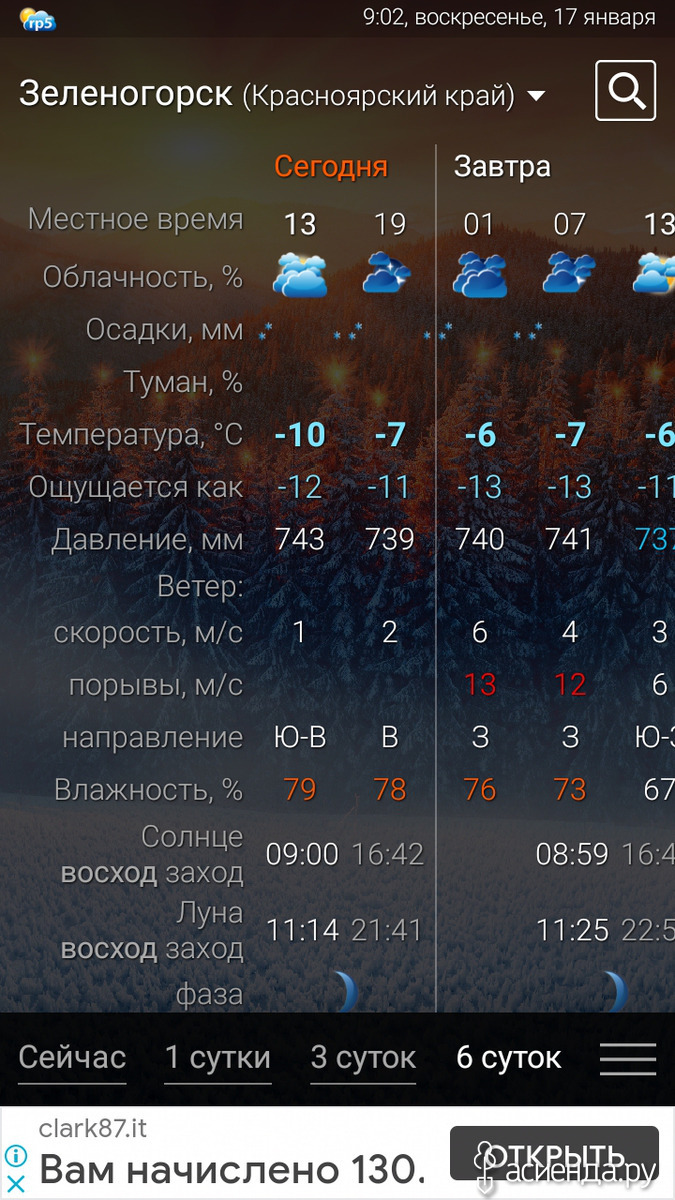Show the 3 суток forecast
This screenshot has height=1200, width=675.
click(363, 1057)
